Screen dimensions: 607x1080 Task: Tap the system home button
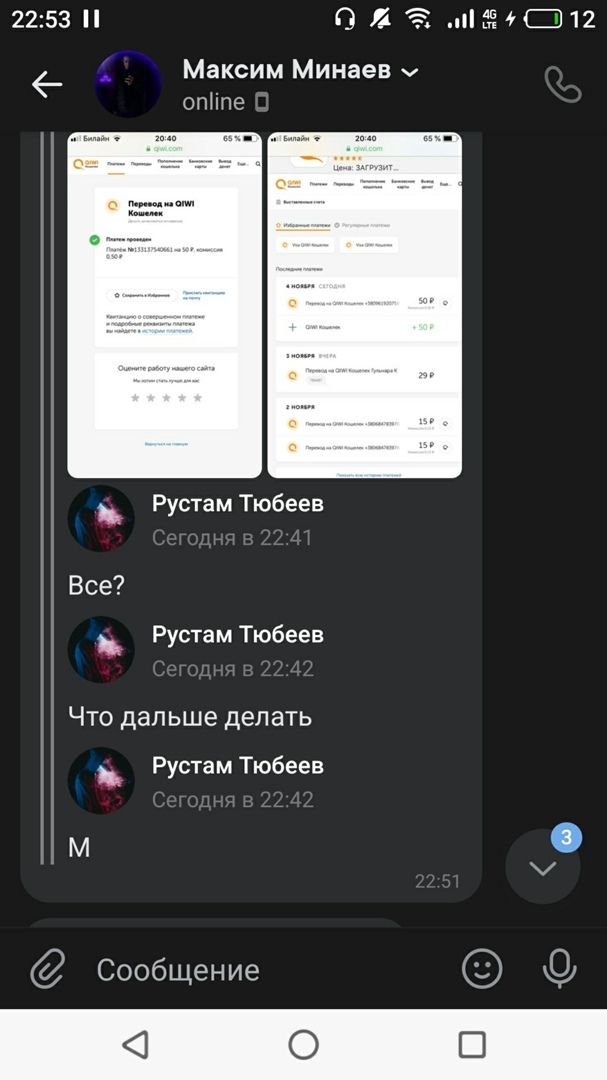click(x=303, y=1045)
